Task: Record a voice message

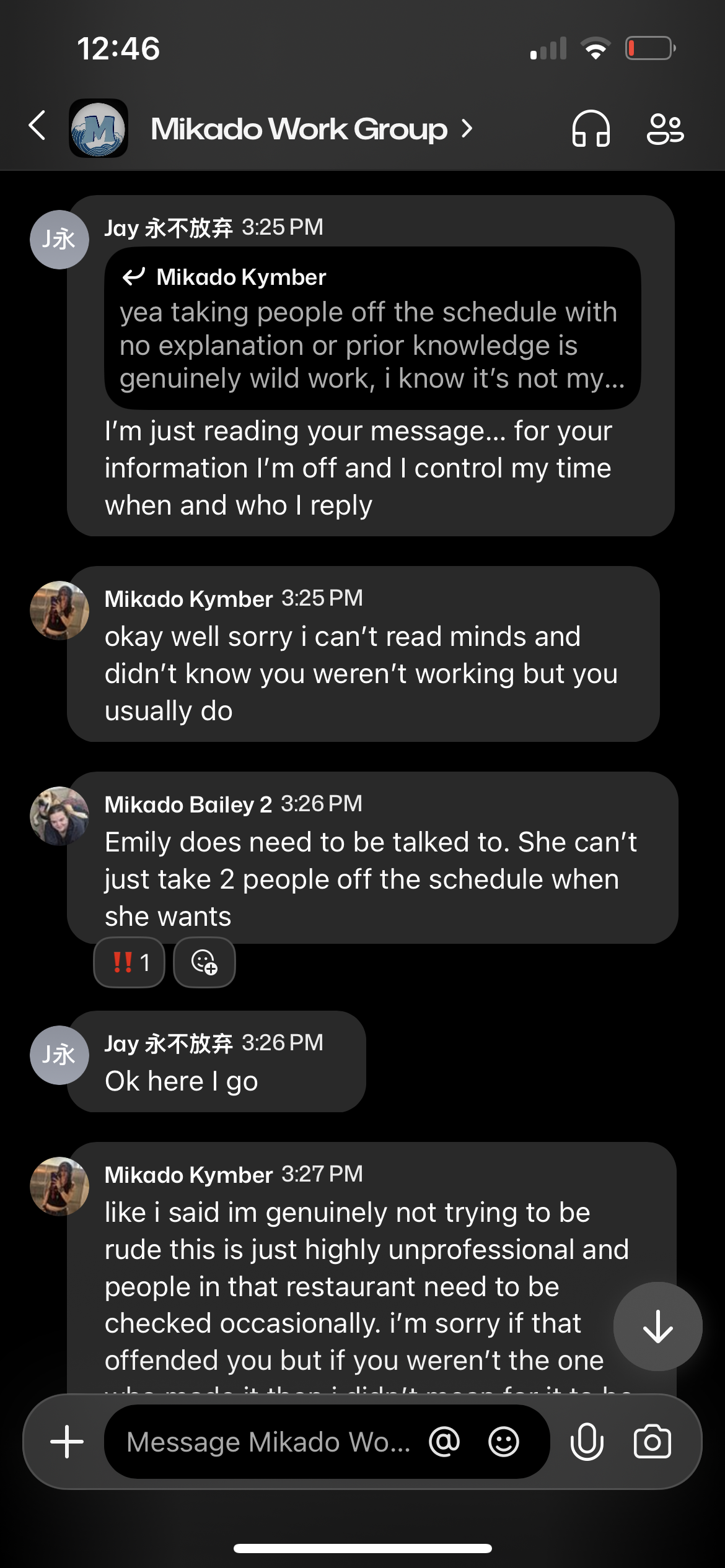Action: coord(586,1442)
